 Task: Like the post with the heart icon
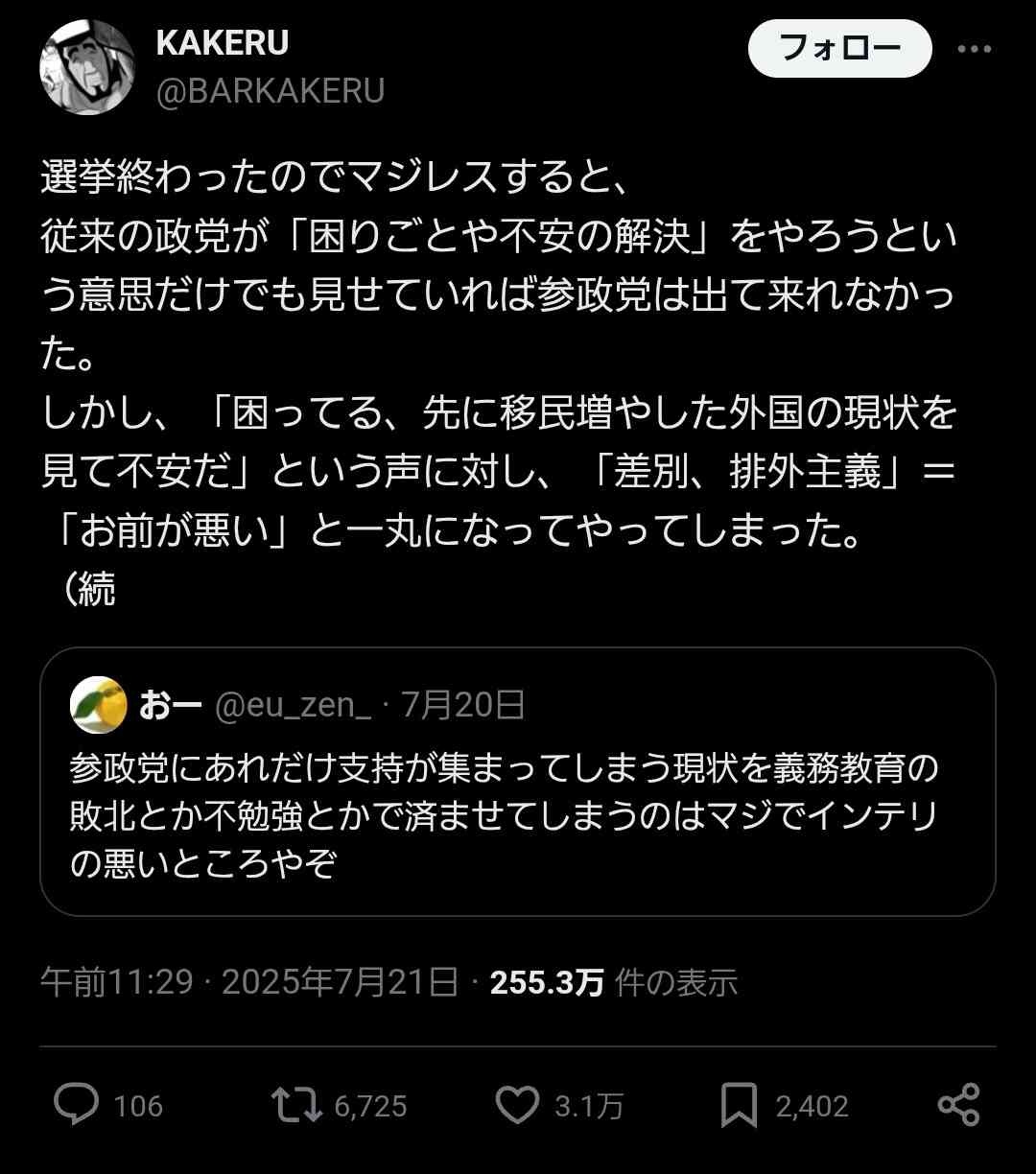pyautogui.click(x=519, y=1105)
